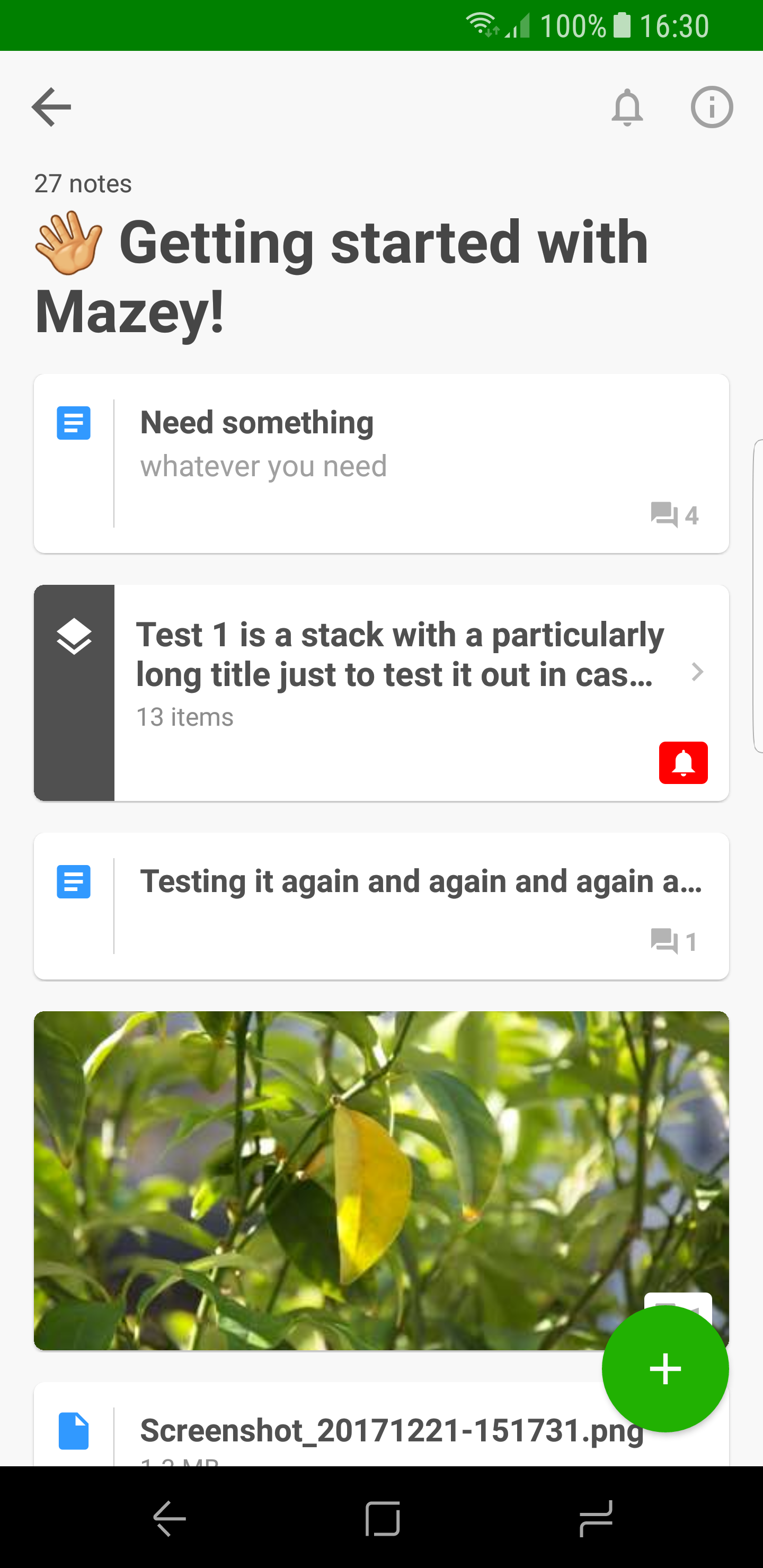Open the Test 1 stack card

381,693
